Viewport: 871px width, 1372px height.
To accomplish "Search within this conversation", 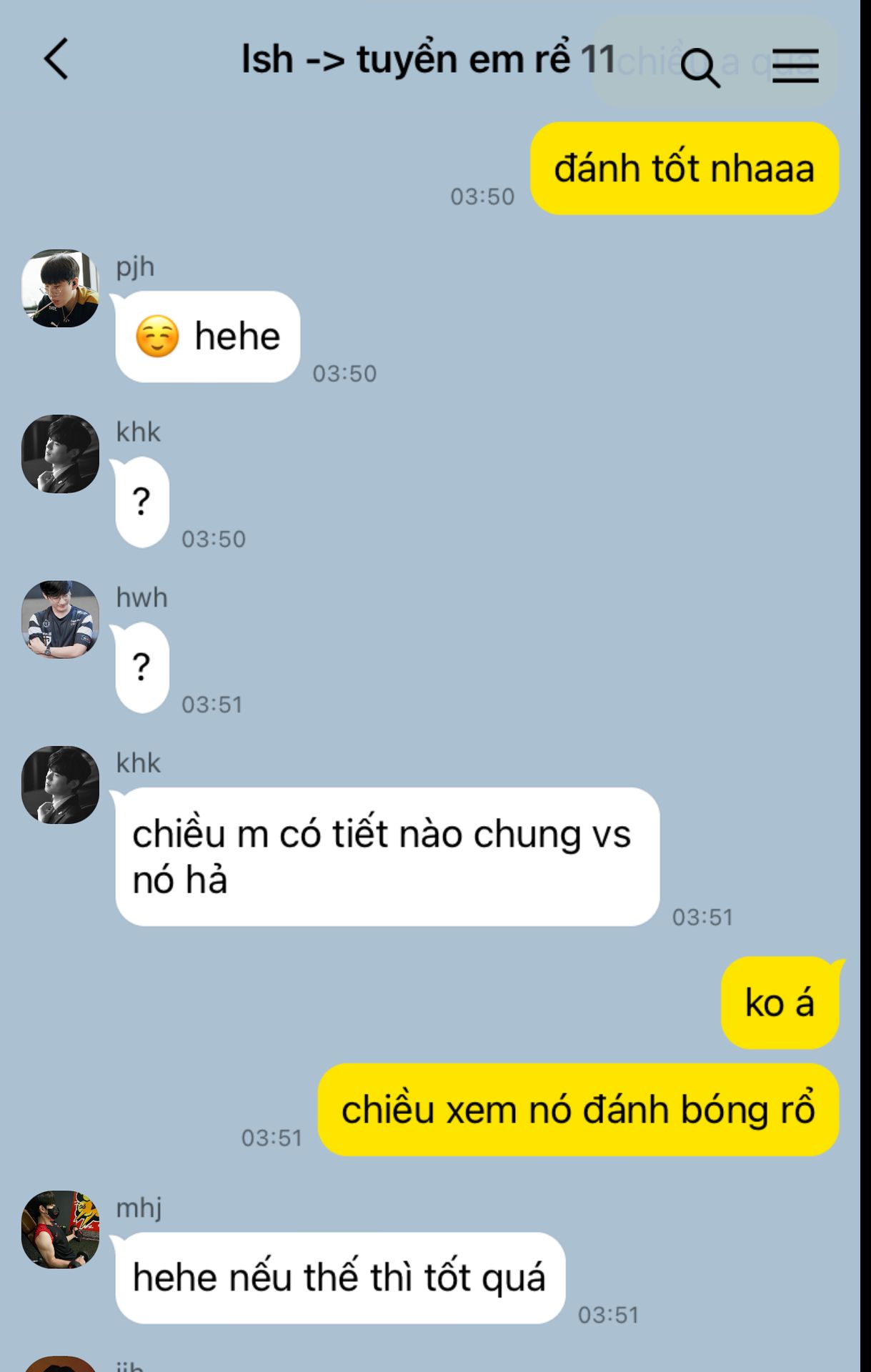I will pos(700,67).
